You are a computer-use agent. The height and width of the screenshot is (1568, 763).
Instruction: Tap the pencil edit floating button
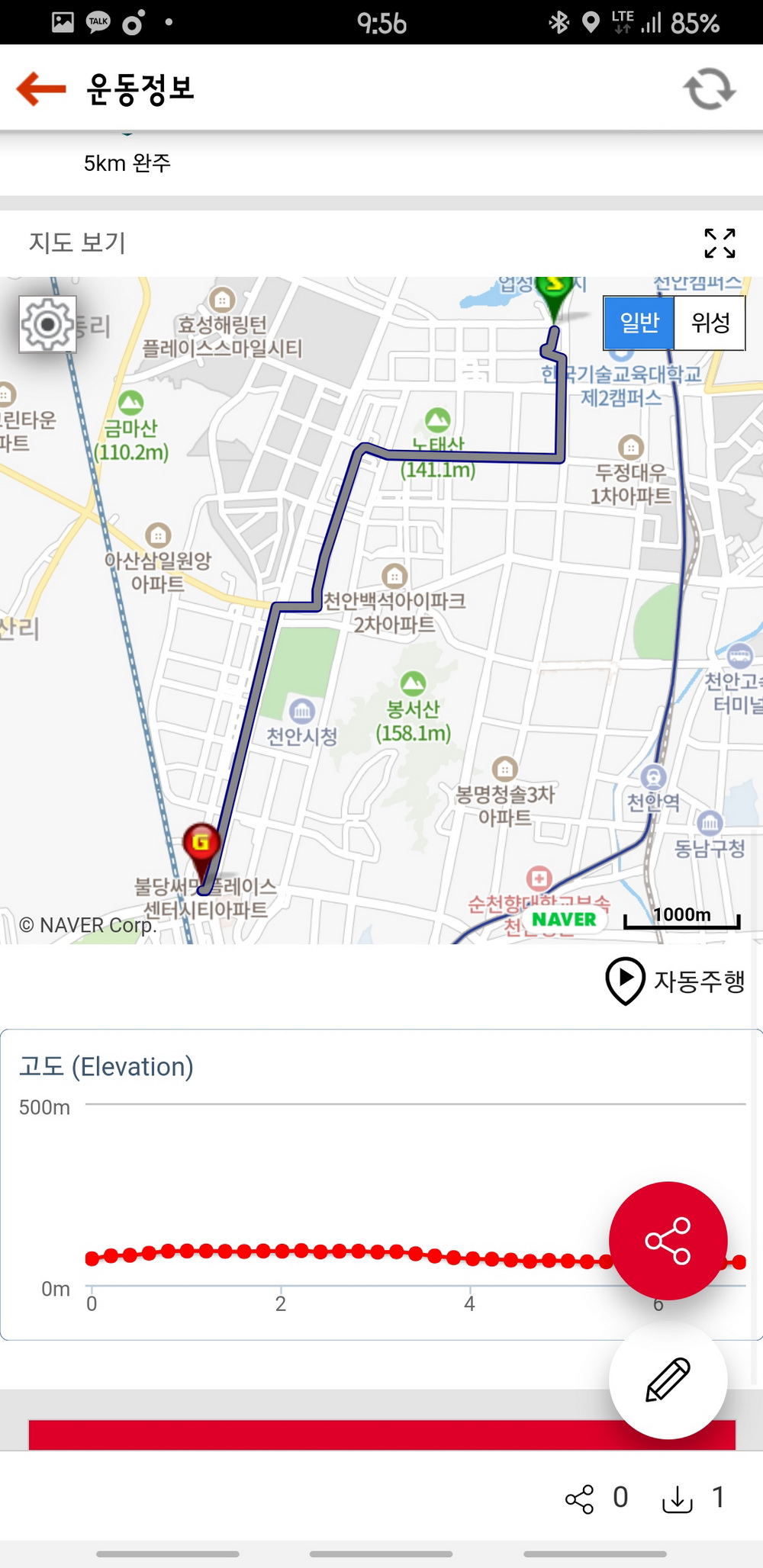[x=668, y=1380]
